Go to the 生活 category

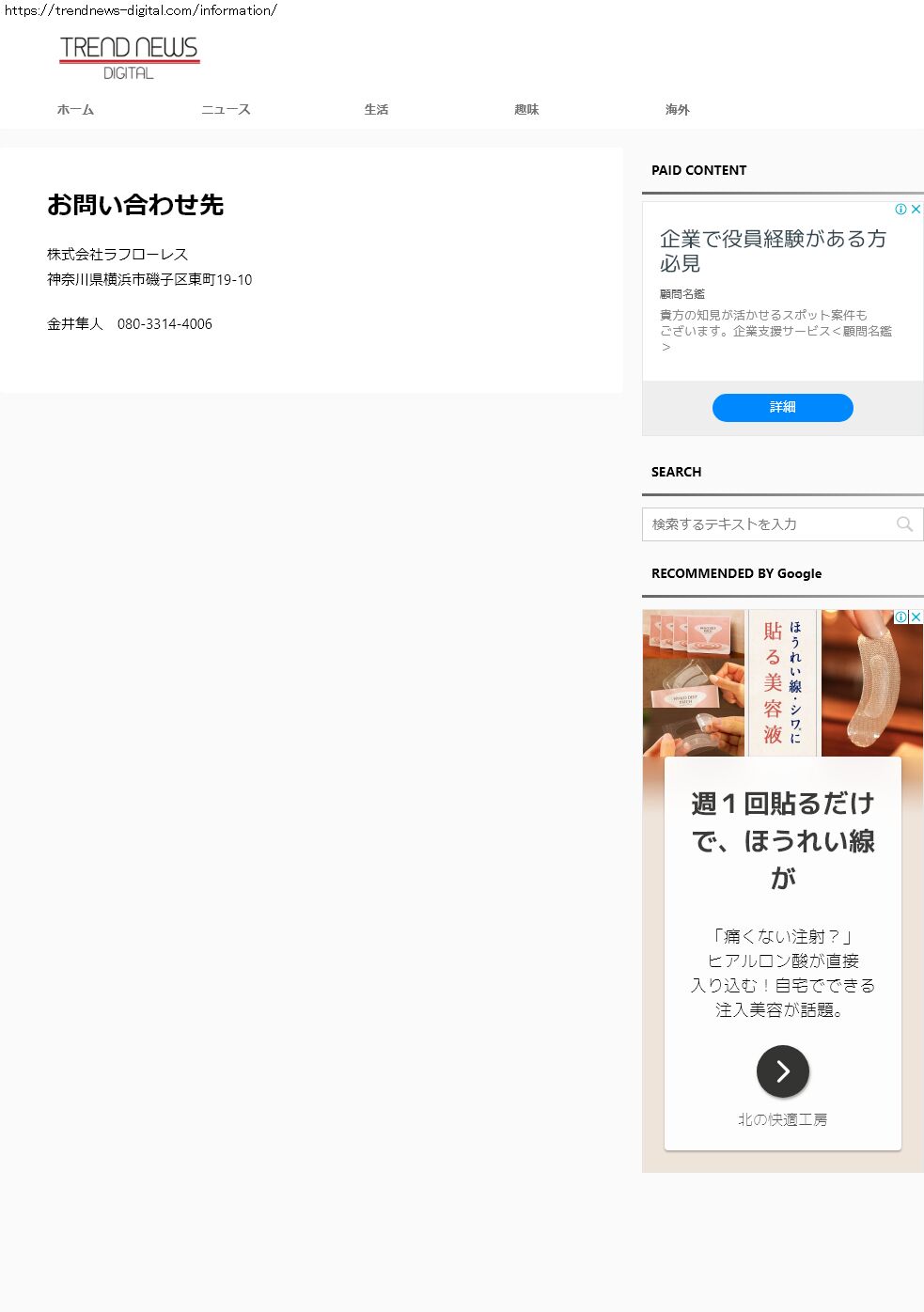[376, 110]
